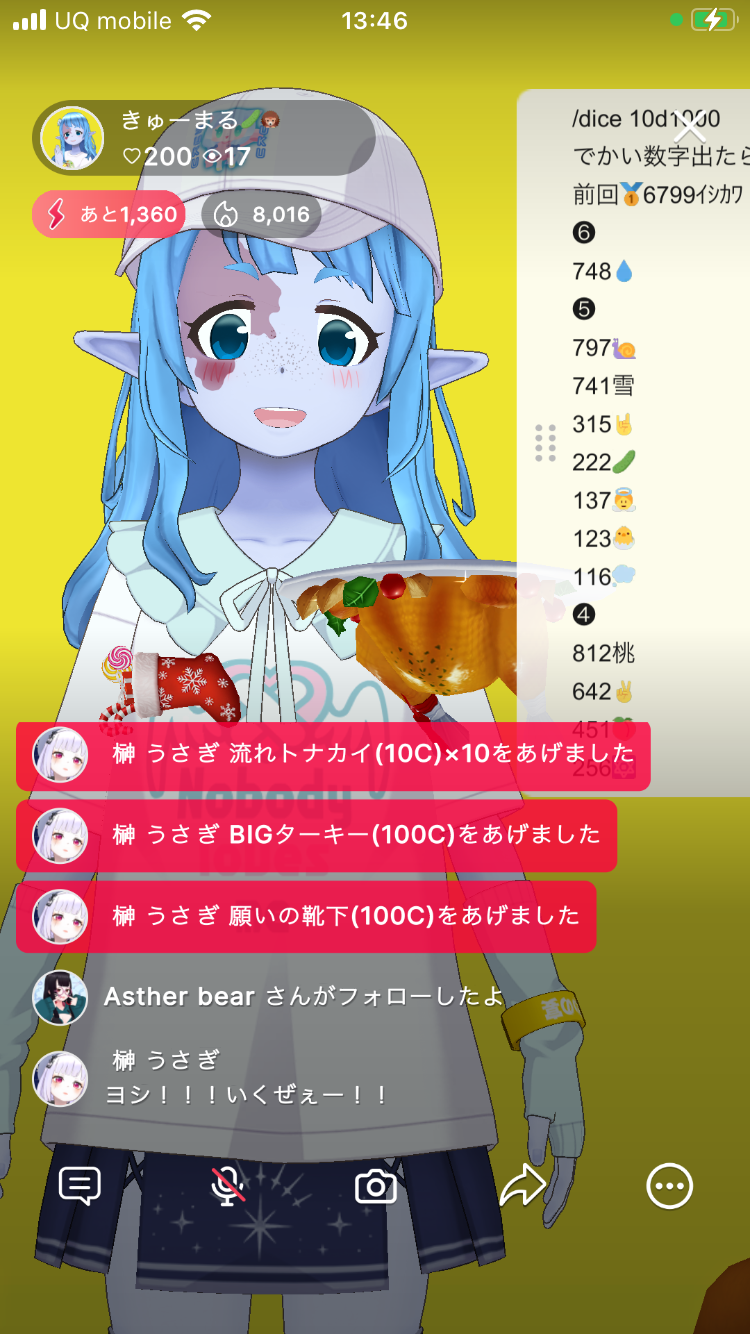Close the dice results panel
The height and width of the screenshot is (1334, 750).
click(x=690, y=128)
